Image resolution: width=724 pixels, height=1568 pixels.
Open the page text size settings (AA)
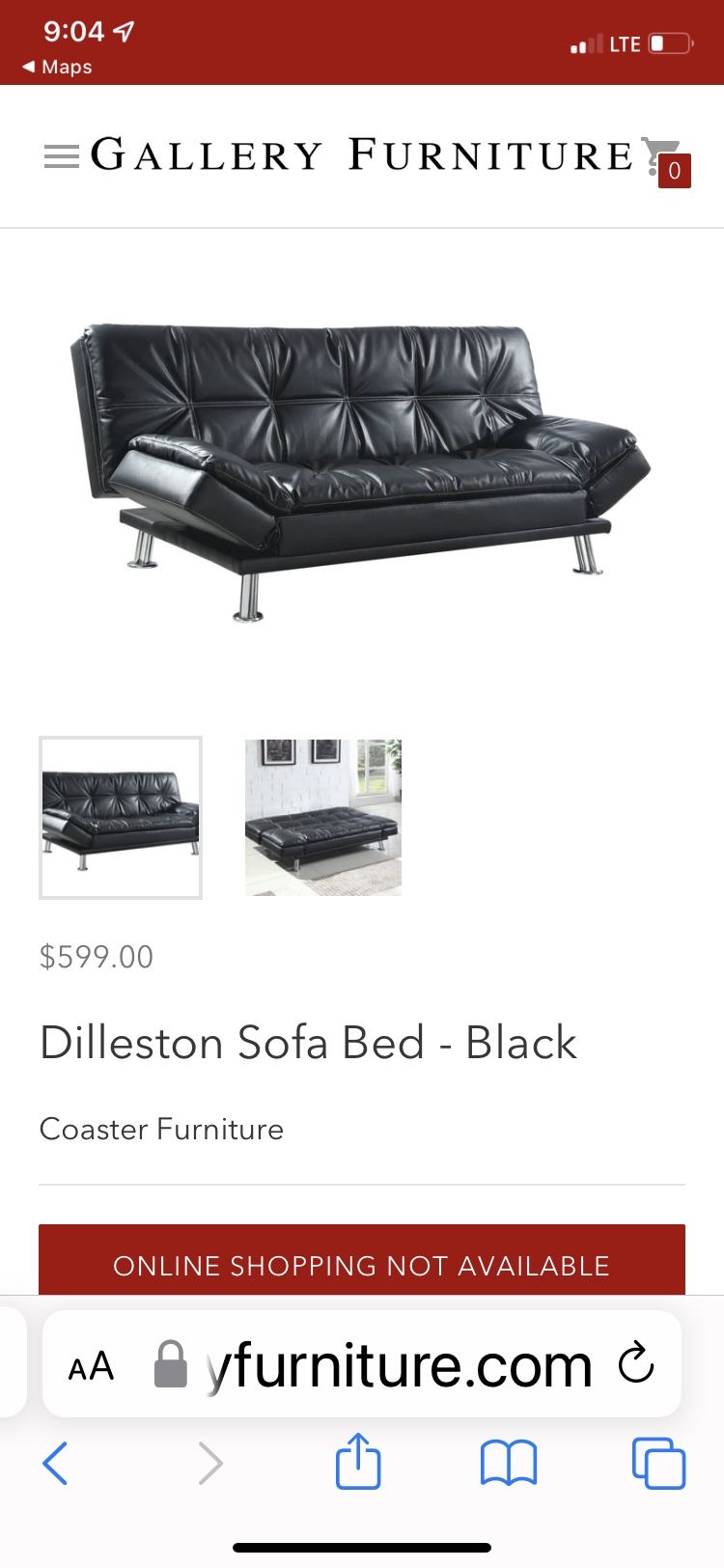90,1365
